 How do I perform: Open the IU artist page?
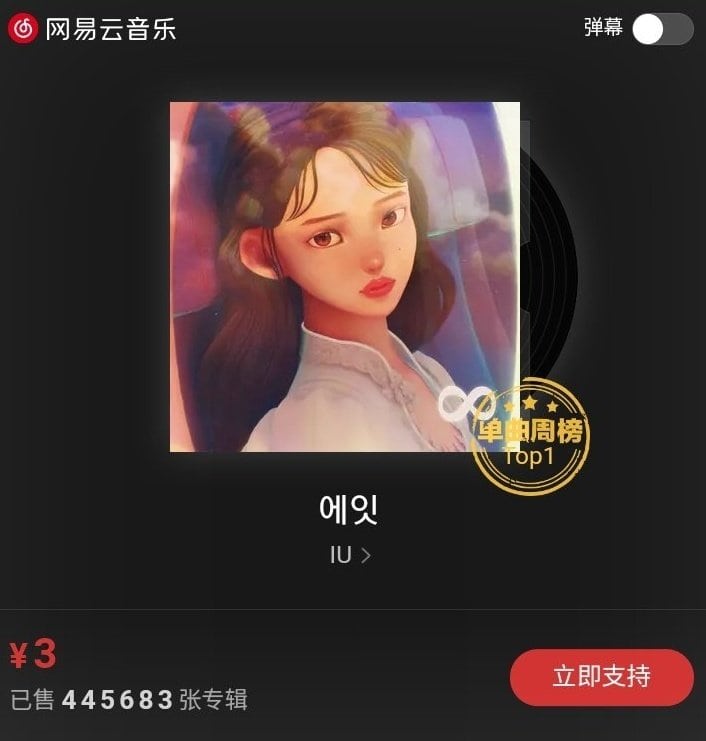(x=350, y=555)
